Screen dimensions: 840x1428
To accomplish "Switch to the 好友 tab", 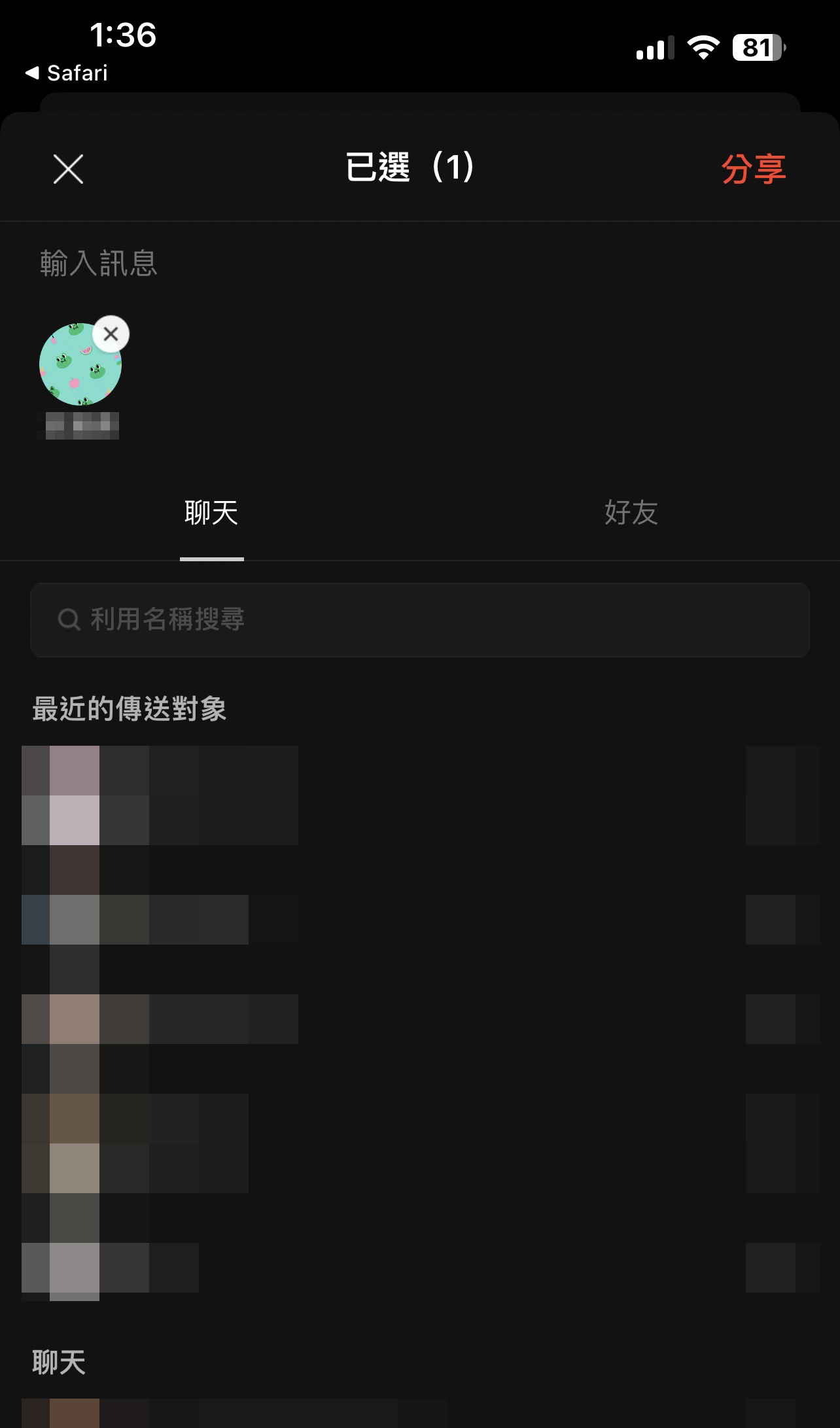I will [x=630, y=513].
